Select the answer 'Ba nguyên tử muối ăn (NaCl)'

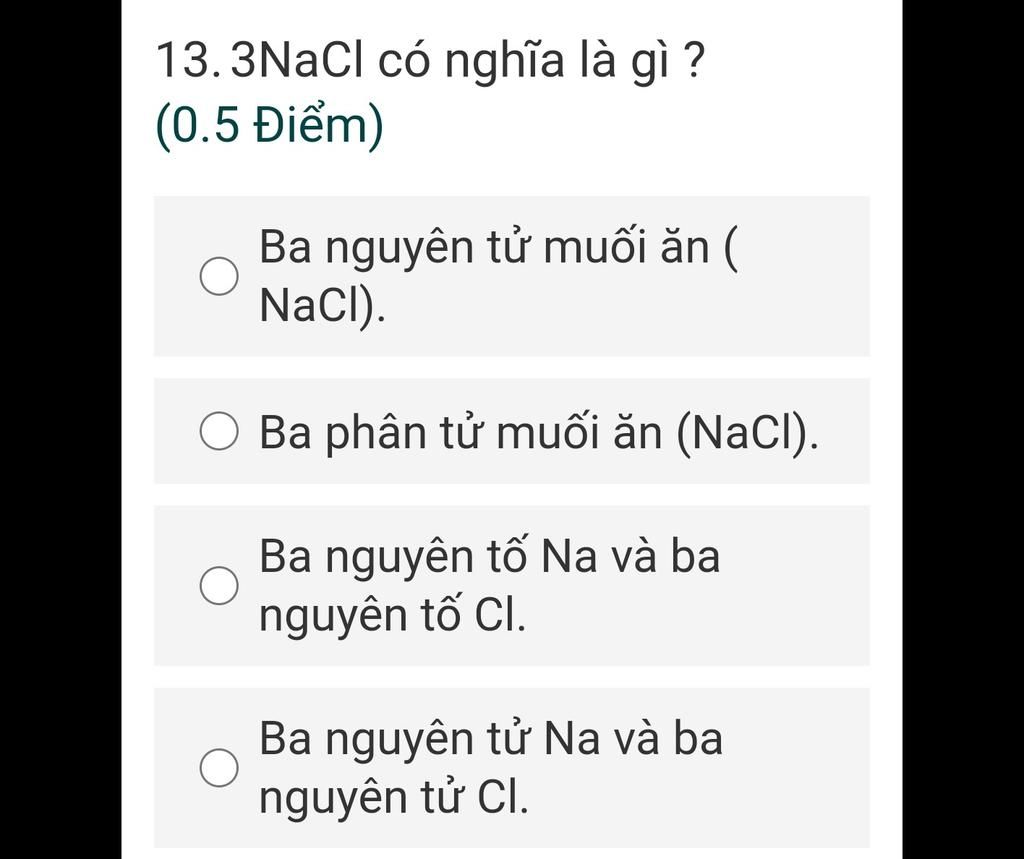click(x=219, y=276)
